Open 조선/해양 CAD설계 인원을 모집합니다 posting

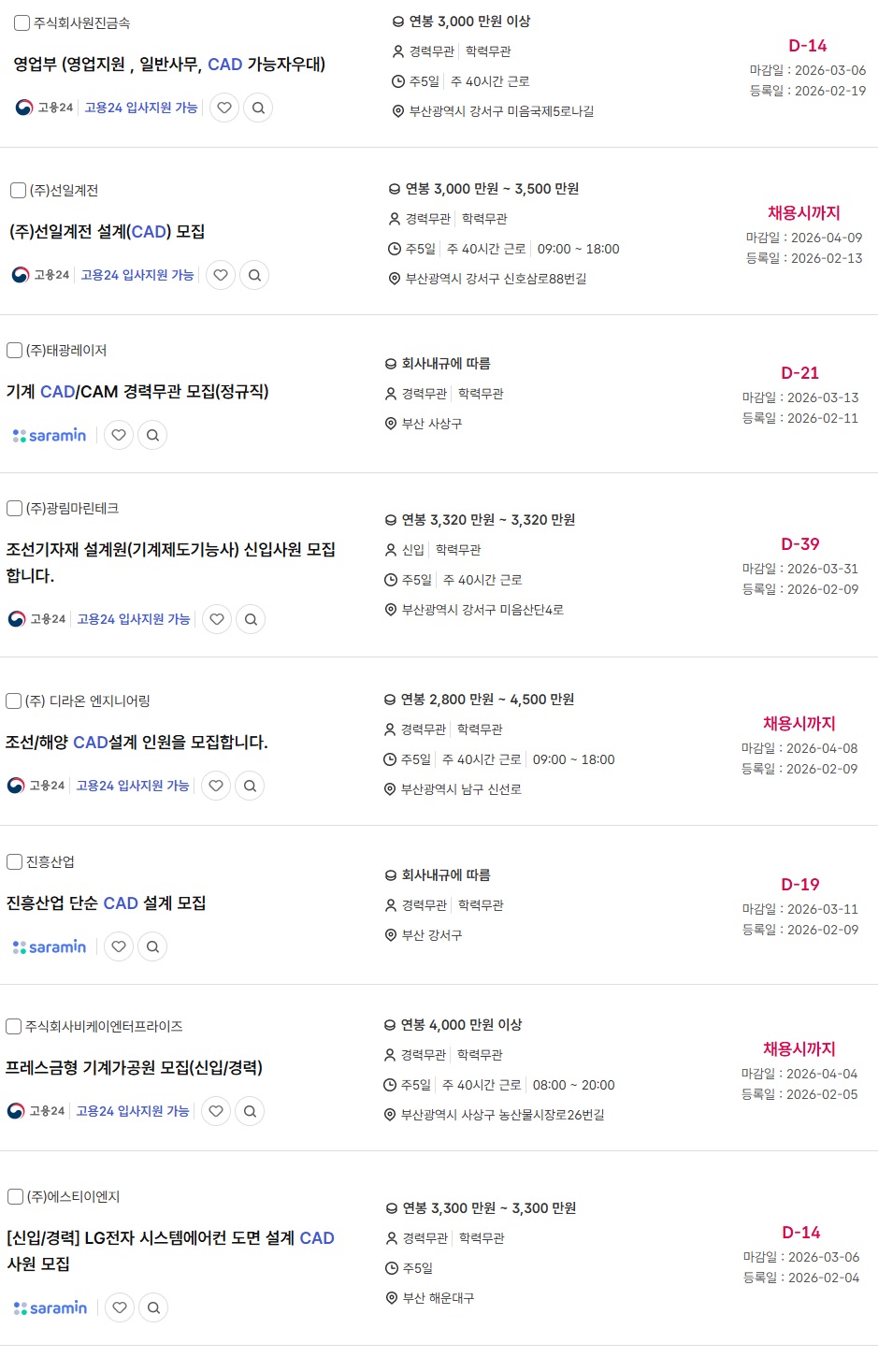click(x=137, y=743)
